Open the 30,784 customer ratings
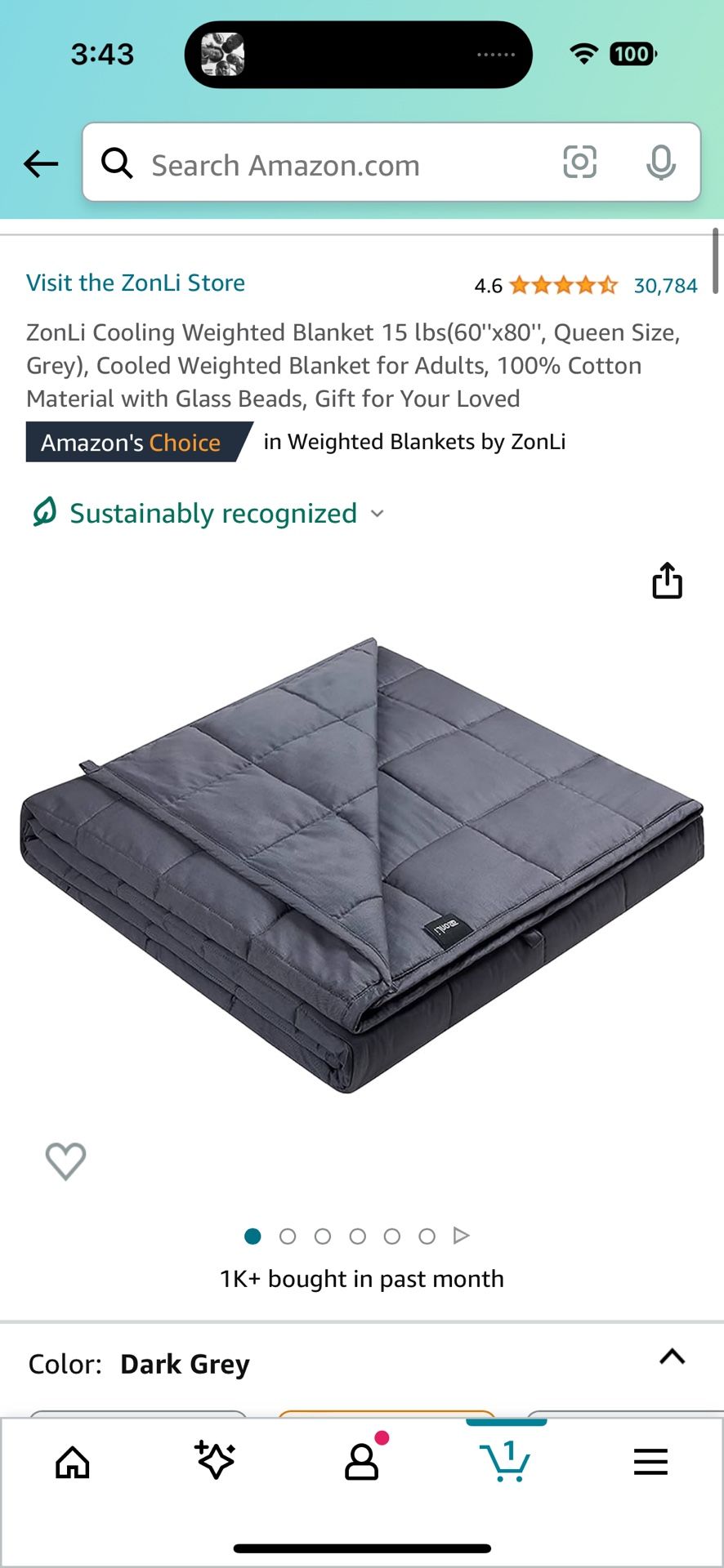Viewport: 724px width, 1568px height. click(x=665, y=286)
